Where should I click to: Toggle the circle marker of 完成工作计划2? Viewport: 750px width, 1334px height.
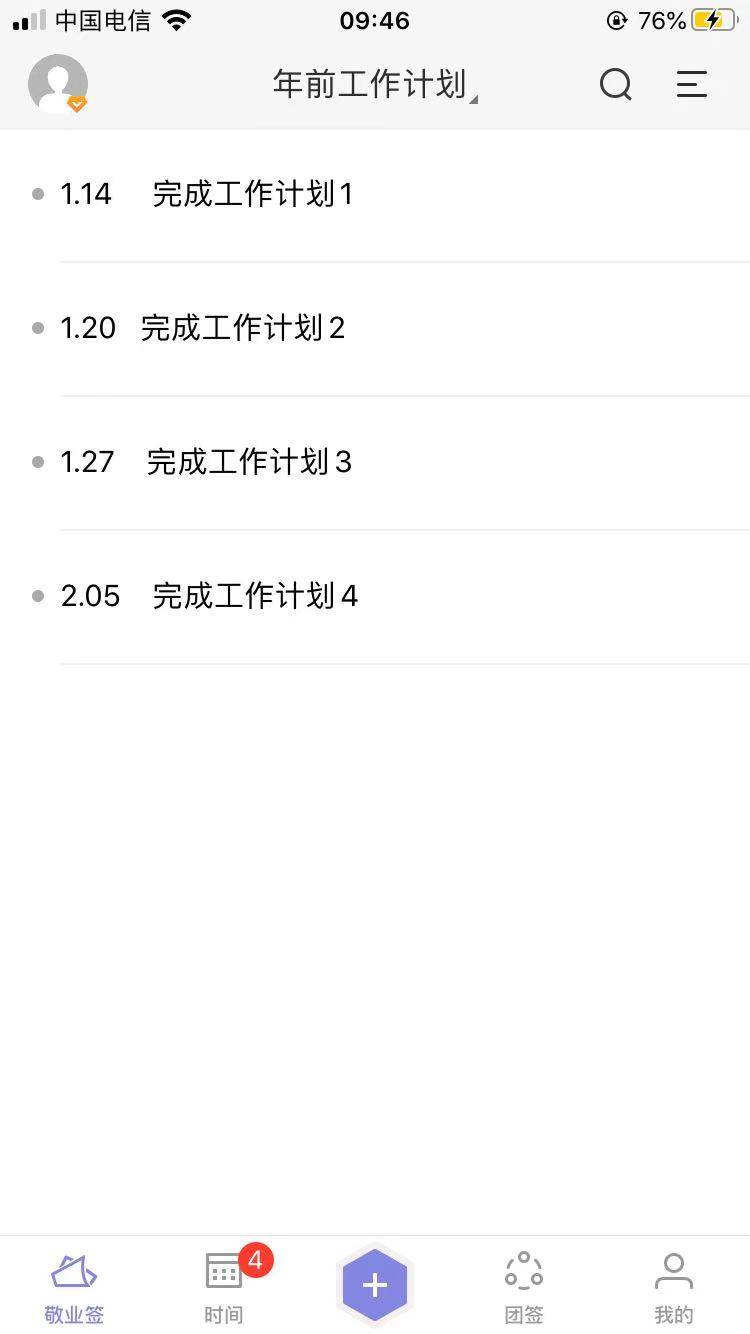click(x=38, y=328)
